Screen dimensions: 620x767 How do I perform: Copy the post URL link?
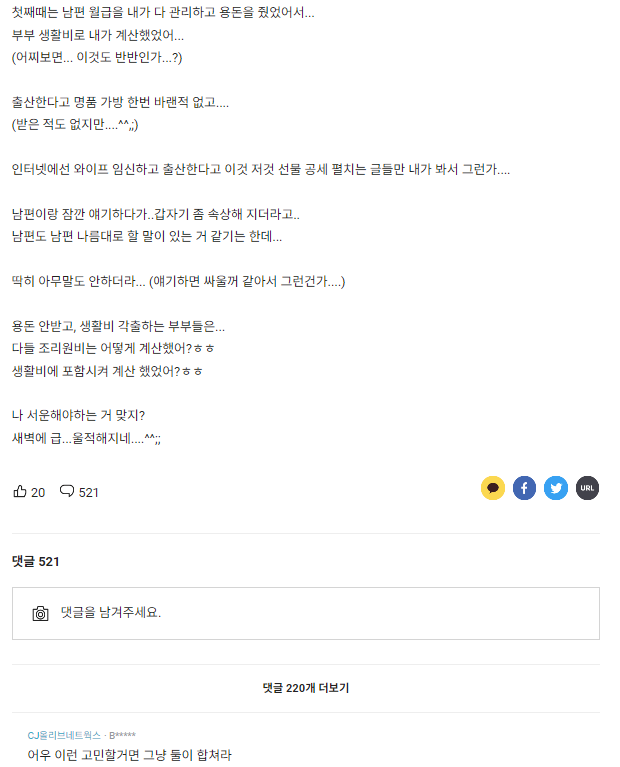[x=587, y=488]
